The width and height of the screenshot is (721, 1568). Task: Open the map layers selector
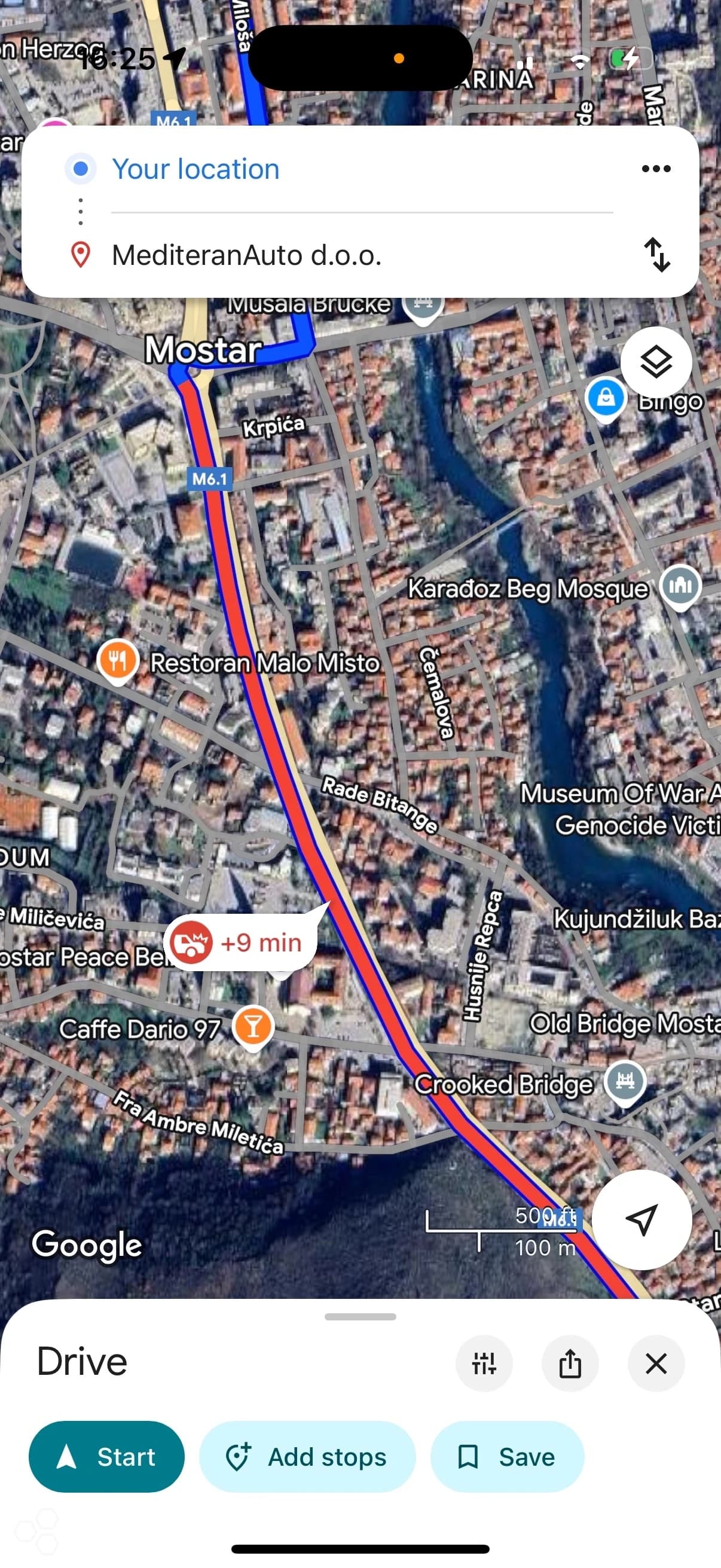click(x=655, y=362)
